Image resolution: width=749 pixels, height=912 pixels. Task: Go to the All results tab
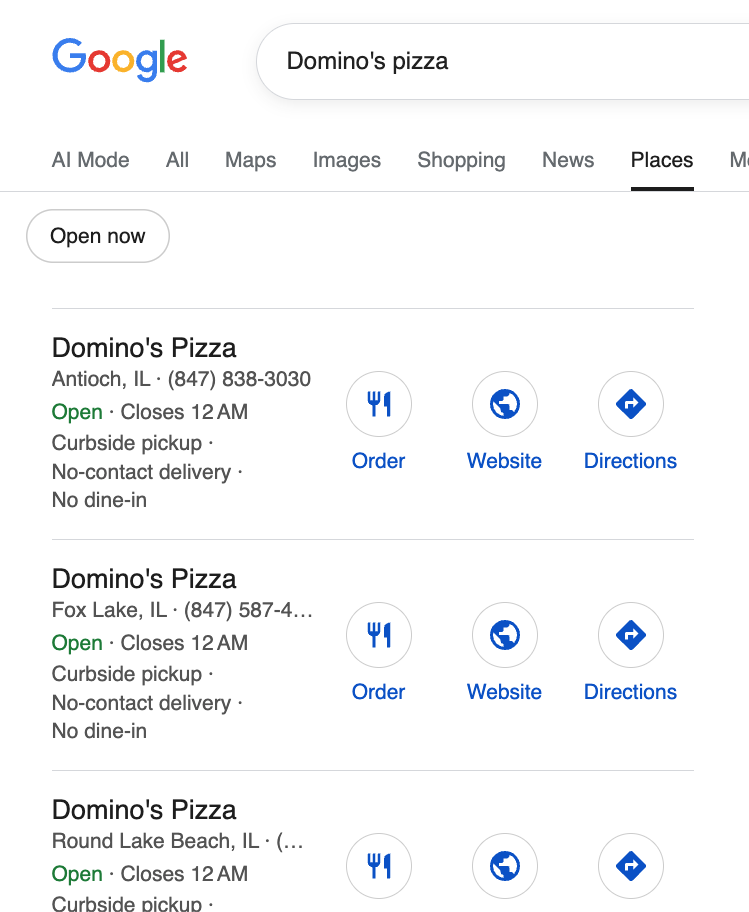(x=177, y=160)
